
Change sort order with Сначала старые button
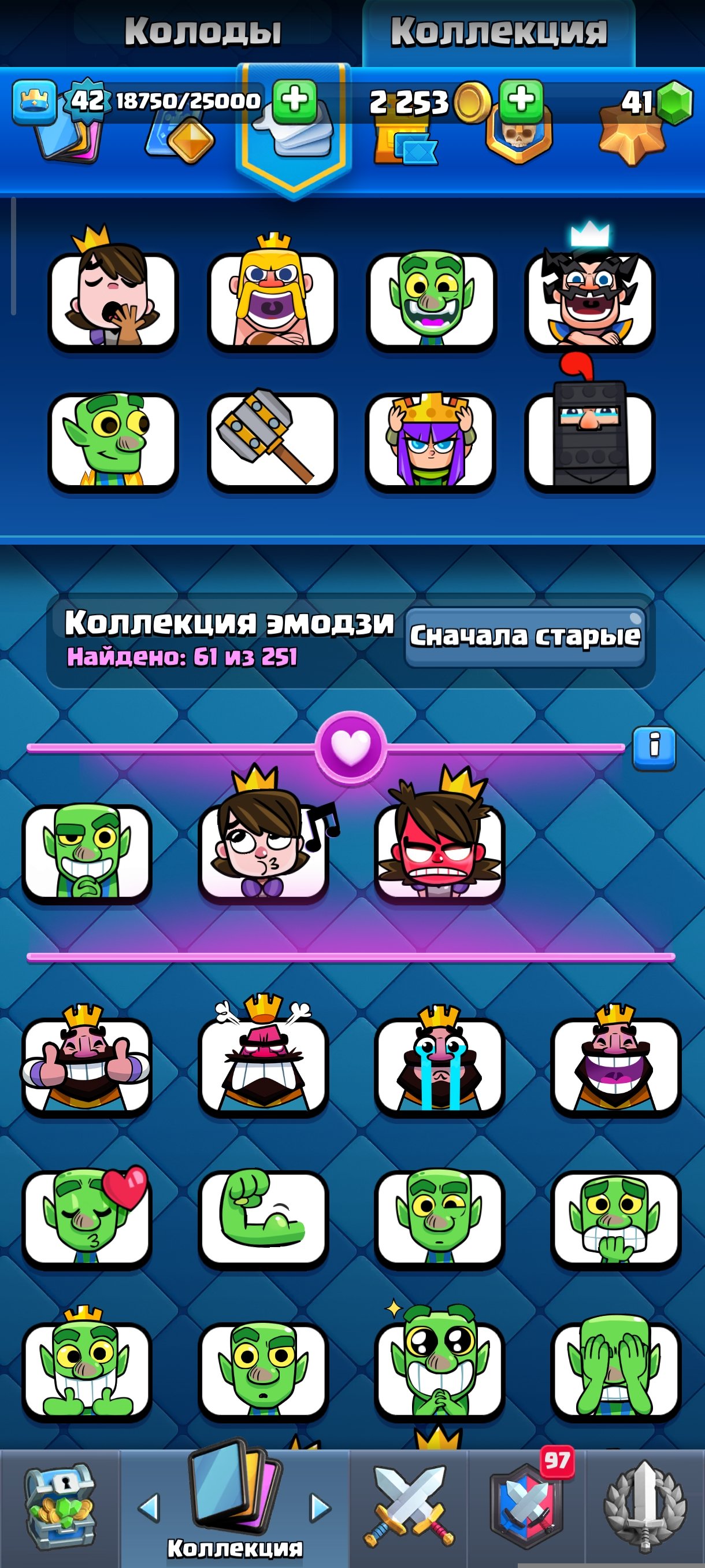tap(524, 637)
